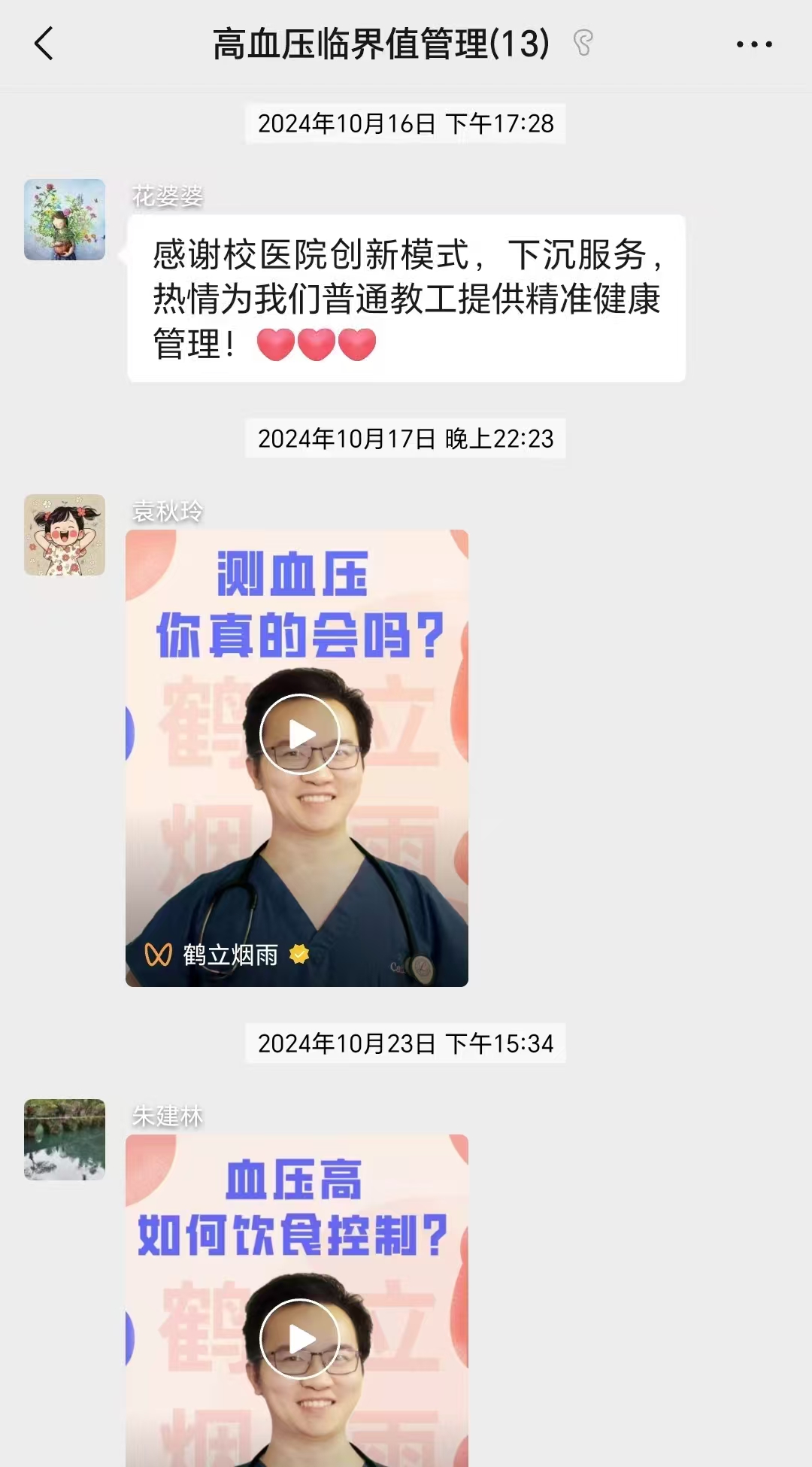The width and height of the screenshot is (812, 1467).
Task: Play the 测血压你真的会吗 video
Action: tap(299, 734)
